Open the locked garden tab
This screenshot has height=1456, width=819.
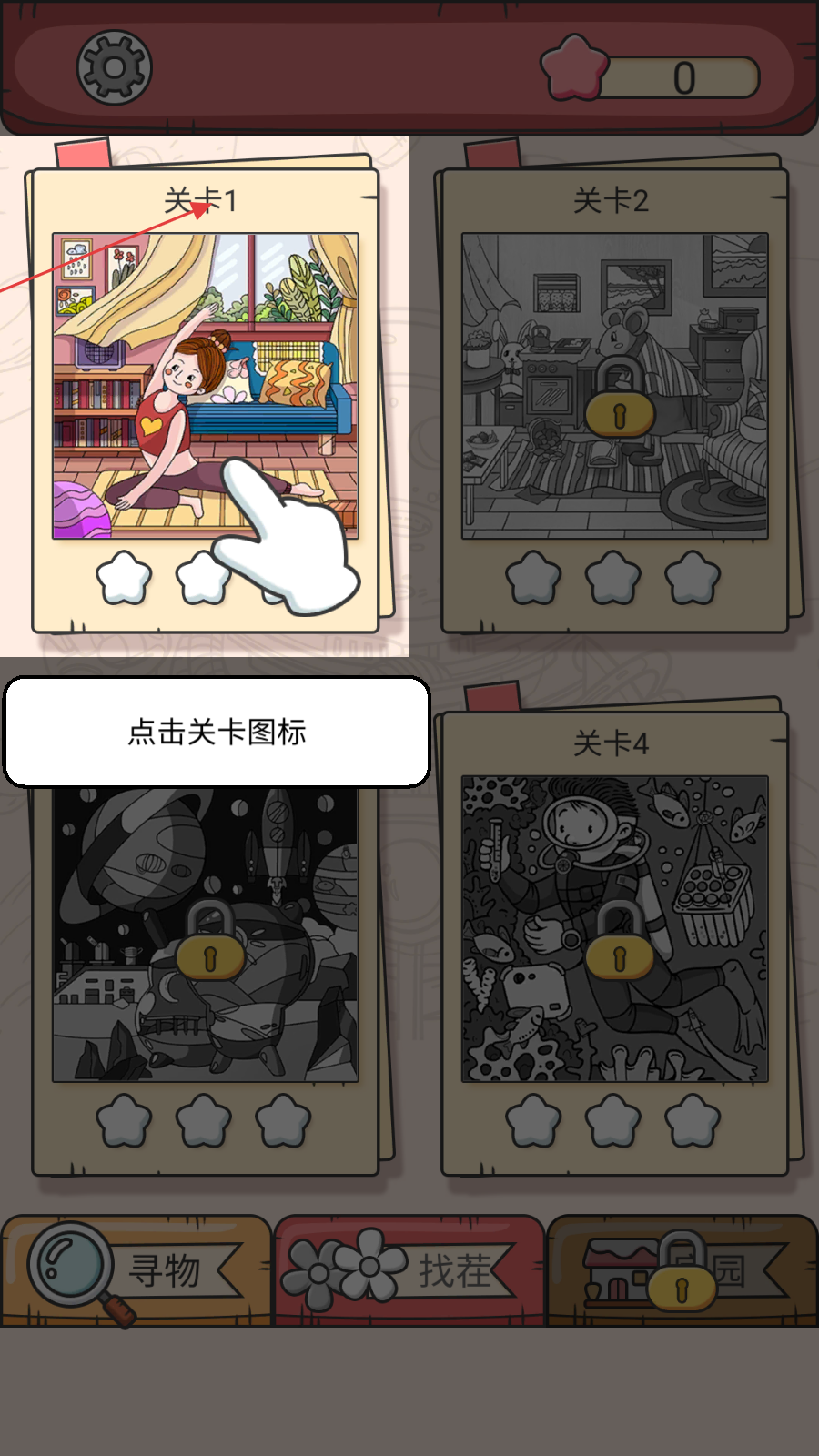pyautogui.click(x=682, y=1271)
